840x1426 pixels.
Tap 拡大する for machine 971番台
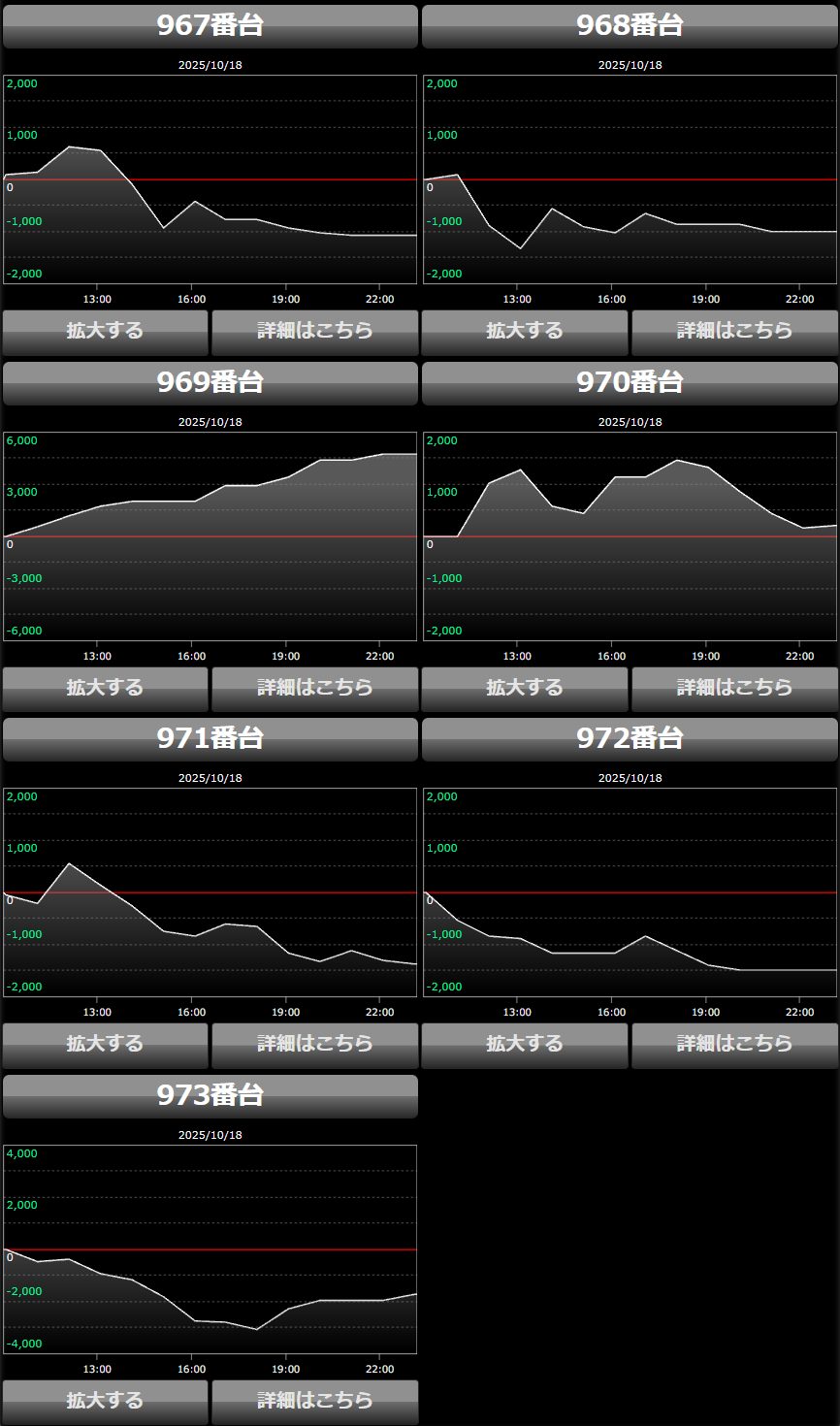[x=105, y=1045]
